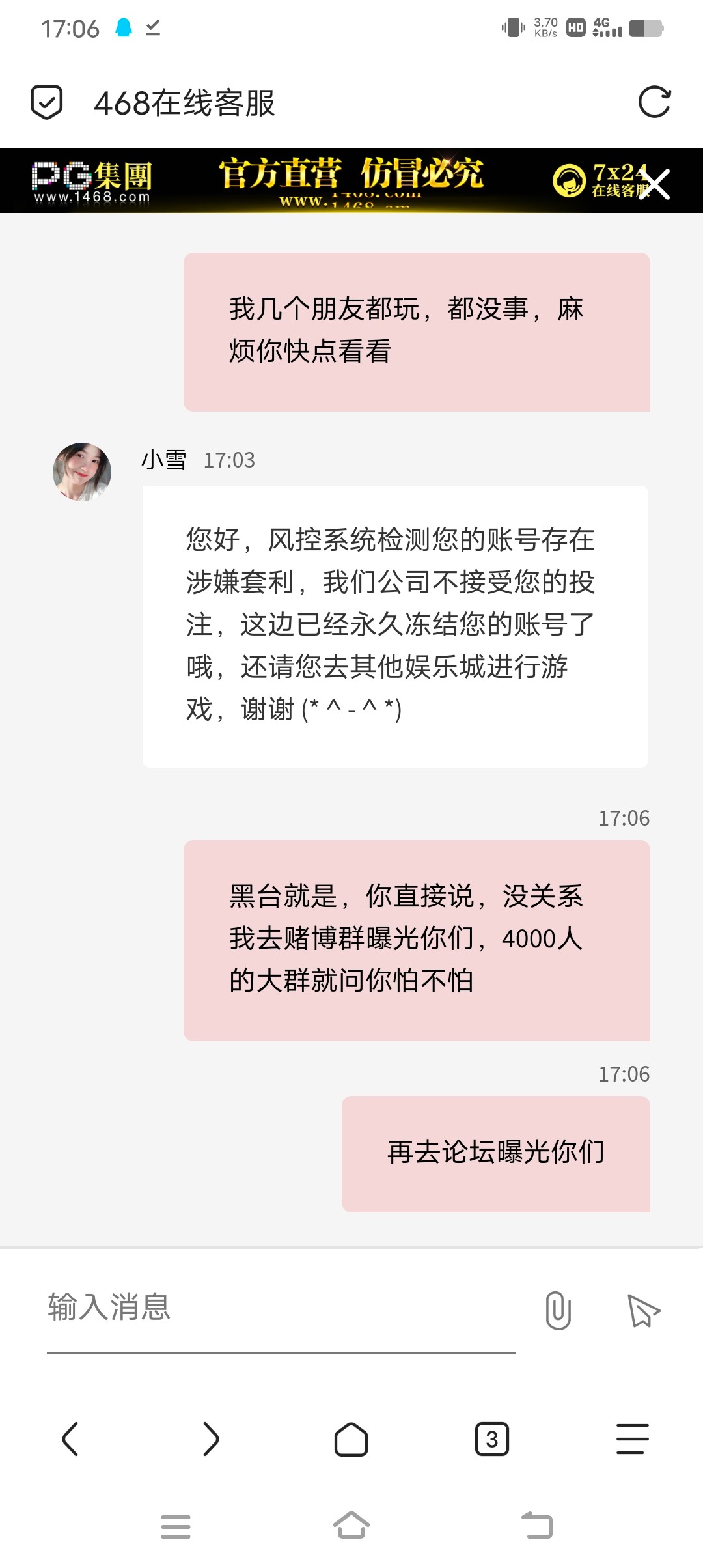Focus the 输入消息 message field
This screenshot has width=703, height=1568.
(x=280, y=1308)
